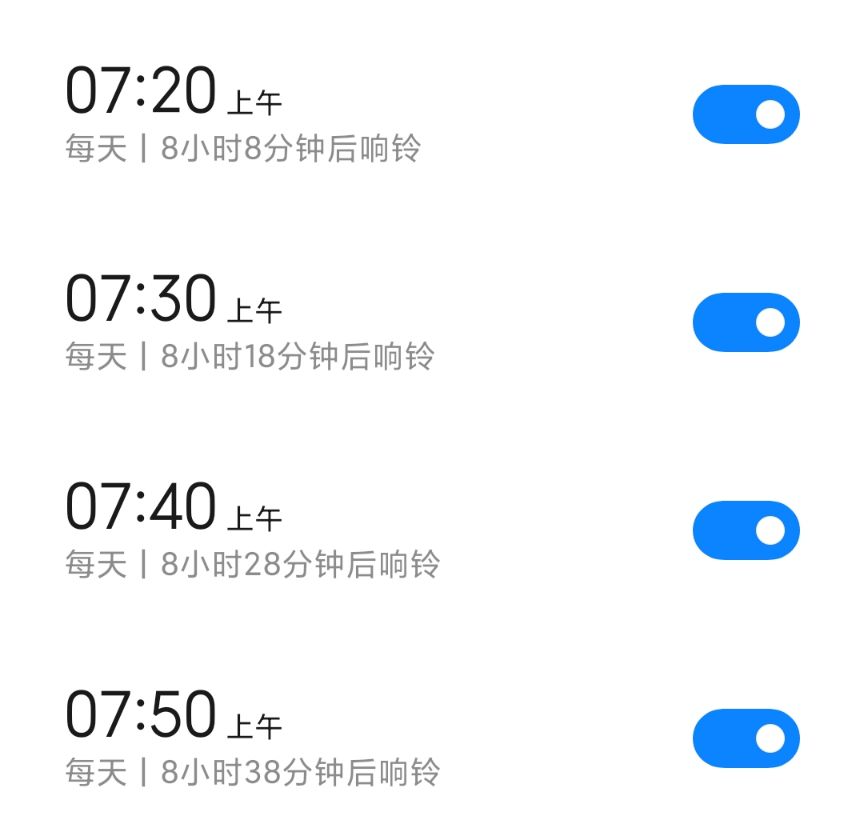The width and height of the screenshot is (864, 833).
Task: Switch off the 07:40 alarm
Action: 746,530
